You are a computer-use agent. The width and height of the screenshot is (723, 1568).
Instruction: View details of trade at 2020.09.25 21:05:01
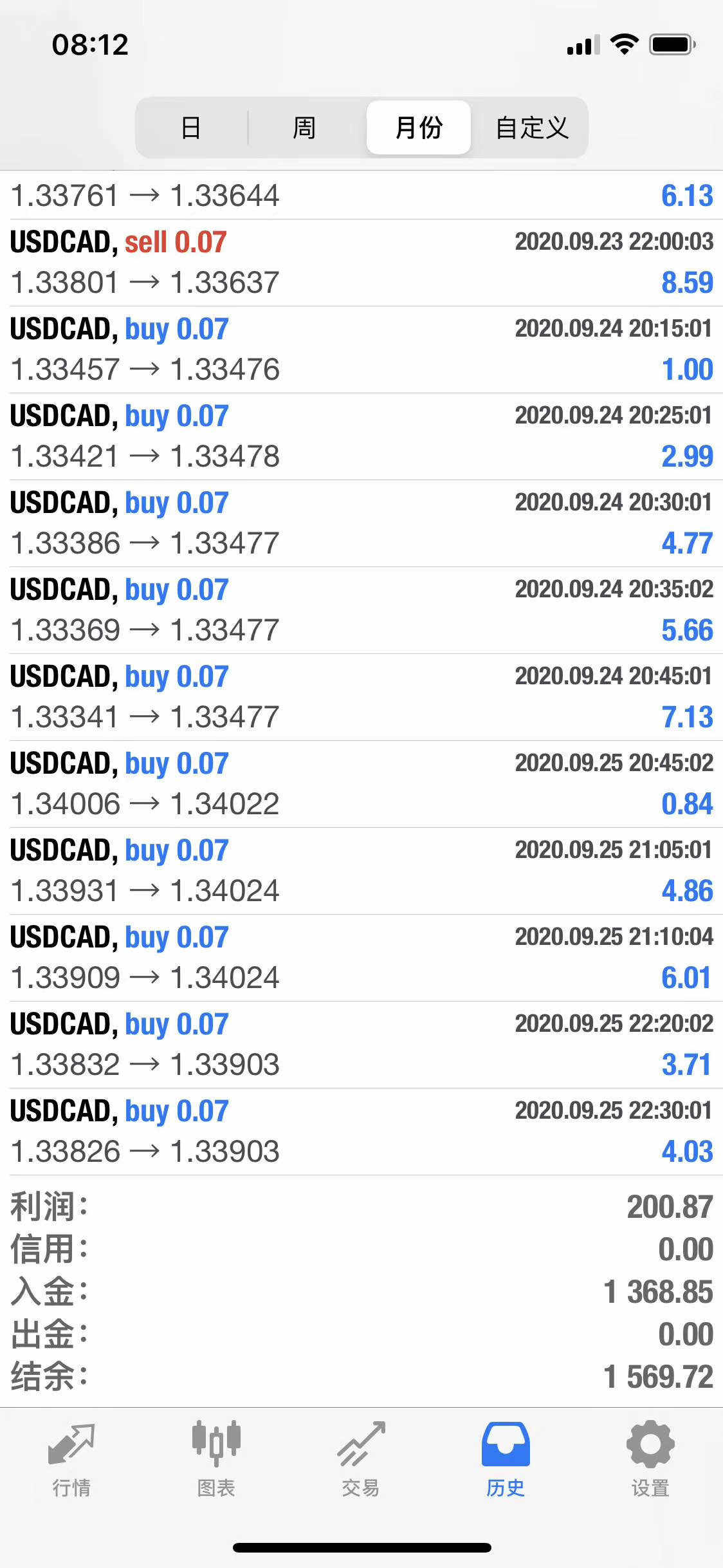pos(361,871)
